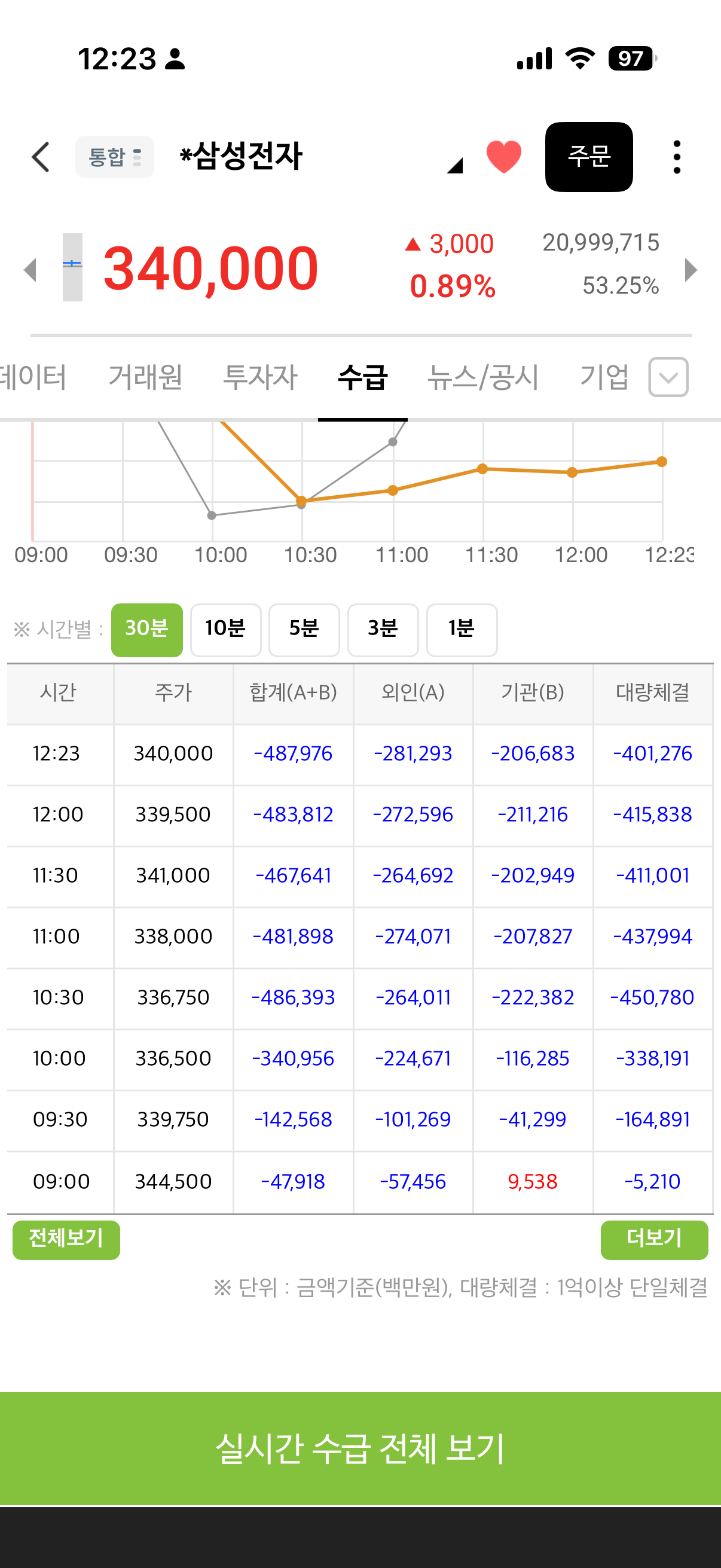Tap the 더보기 button

click(654, 1239)
